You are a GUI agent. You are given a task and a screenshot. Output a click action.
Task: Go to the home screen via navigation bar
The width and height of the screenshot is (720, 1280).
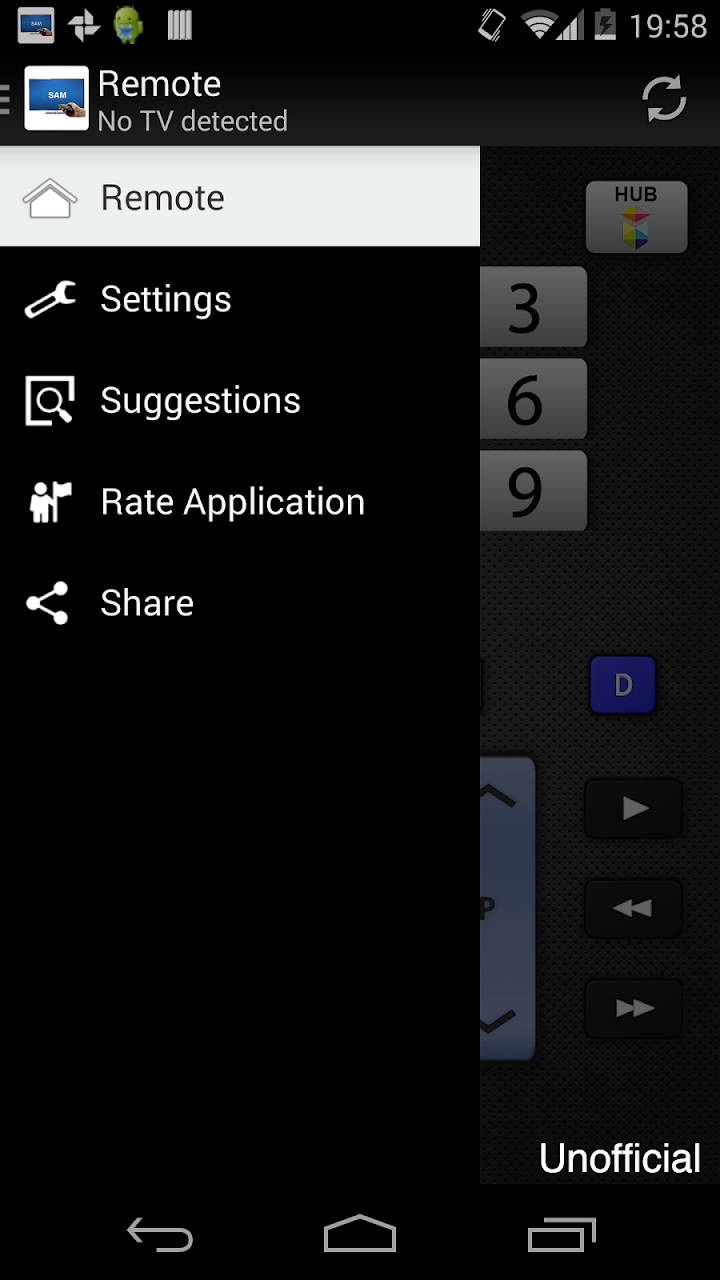[360, 1235]
